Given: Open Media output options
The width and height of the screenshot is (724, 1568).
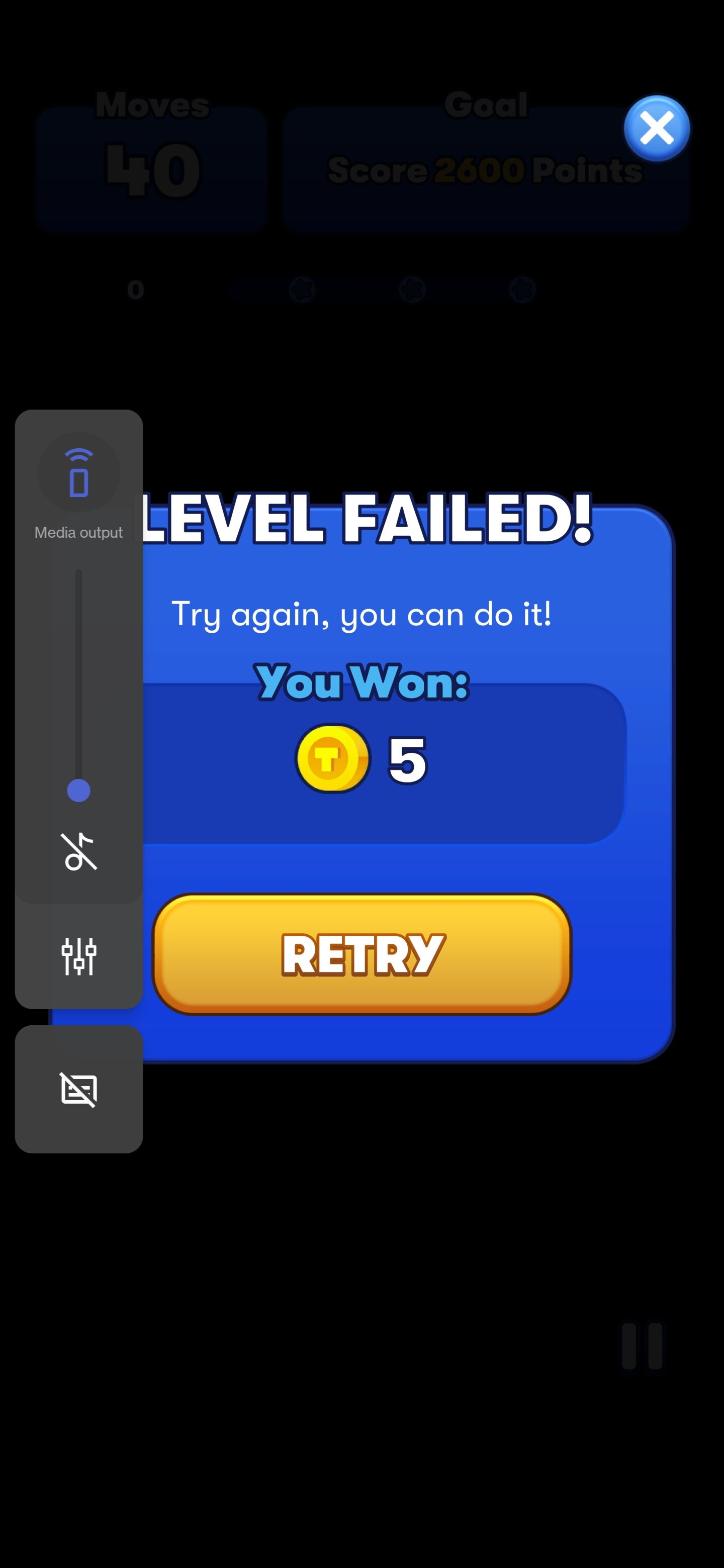Looking at the screenshot, I should point(78,472).
